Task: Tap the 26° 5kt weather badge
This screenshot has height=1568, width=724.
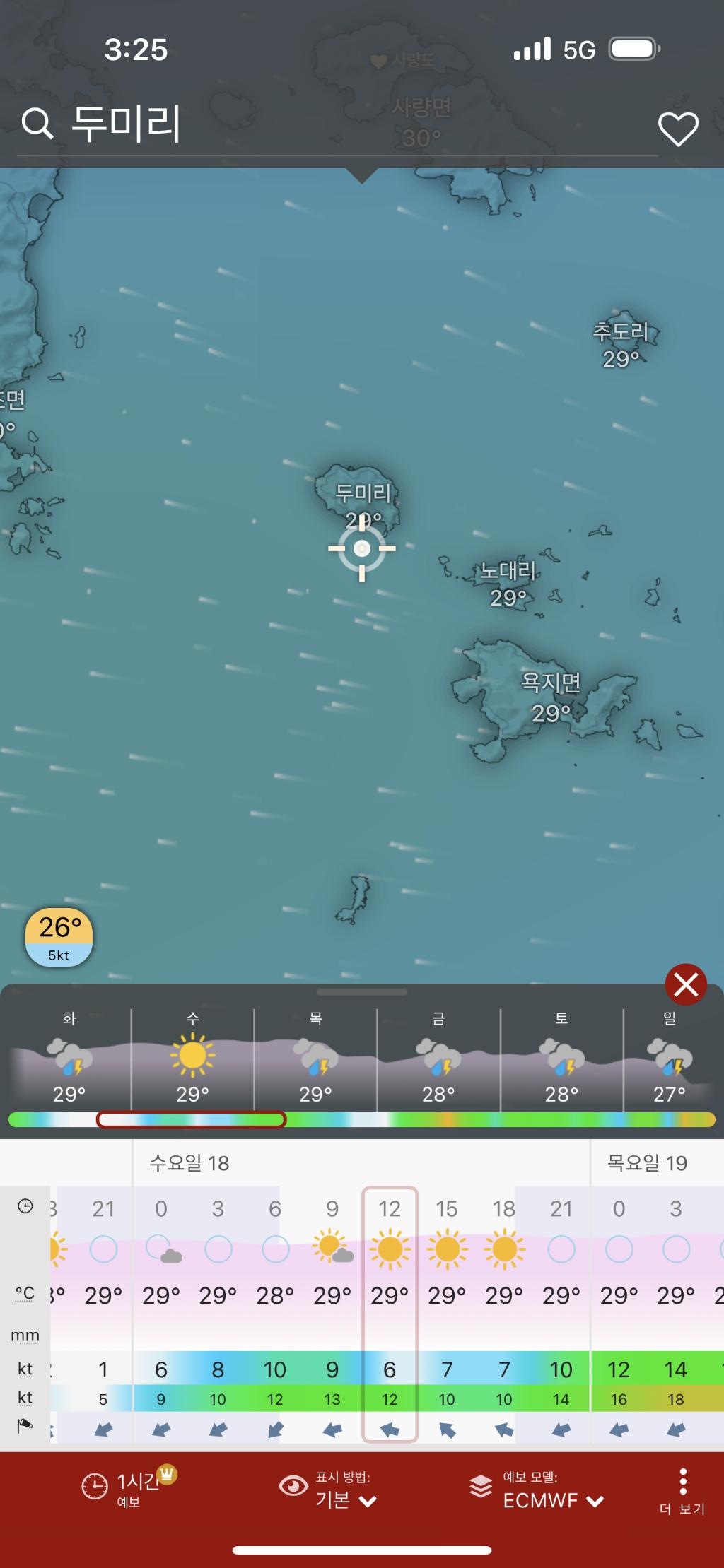Action: coord(59,937)
